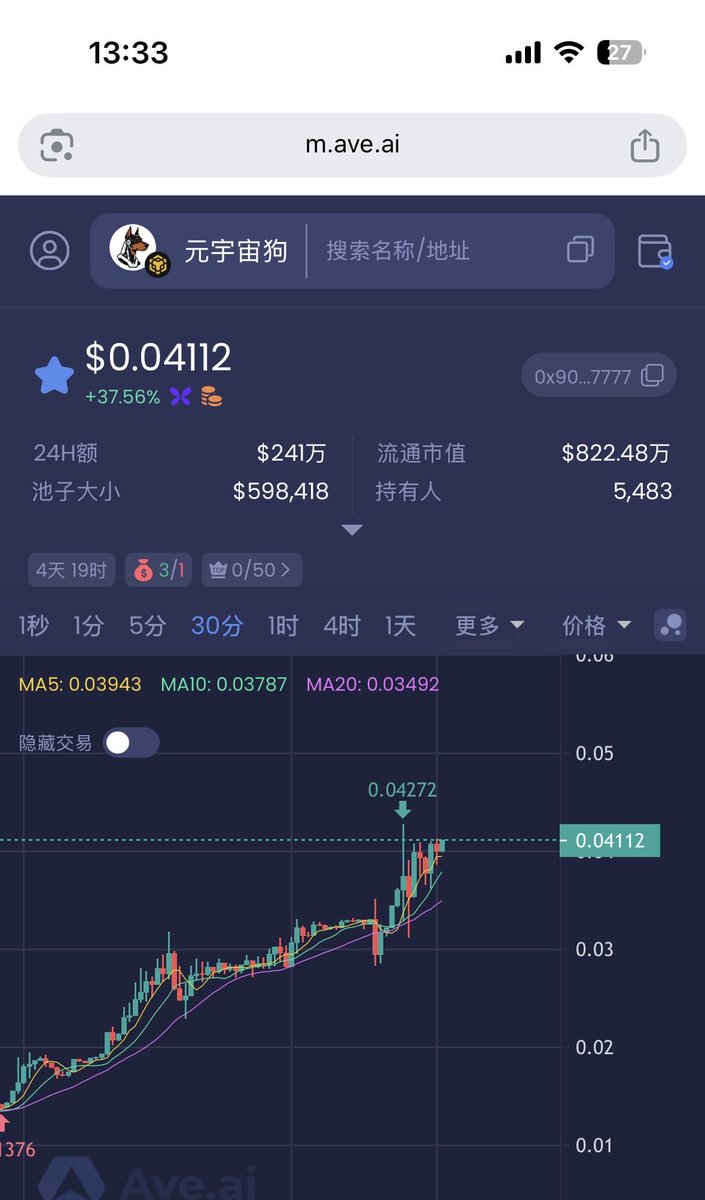This screenshot has width=705, height=1200.
Task: Open the copy-tabs icon in search bar
Action: [x=580, y=250]
